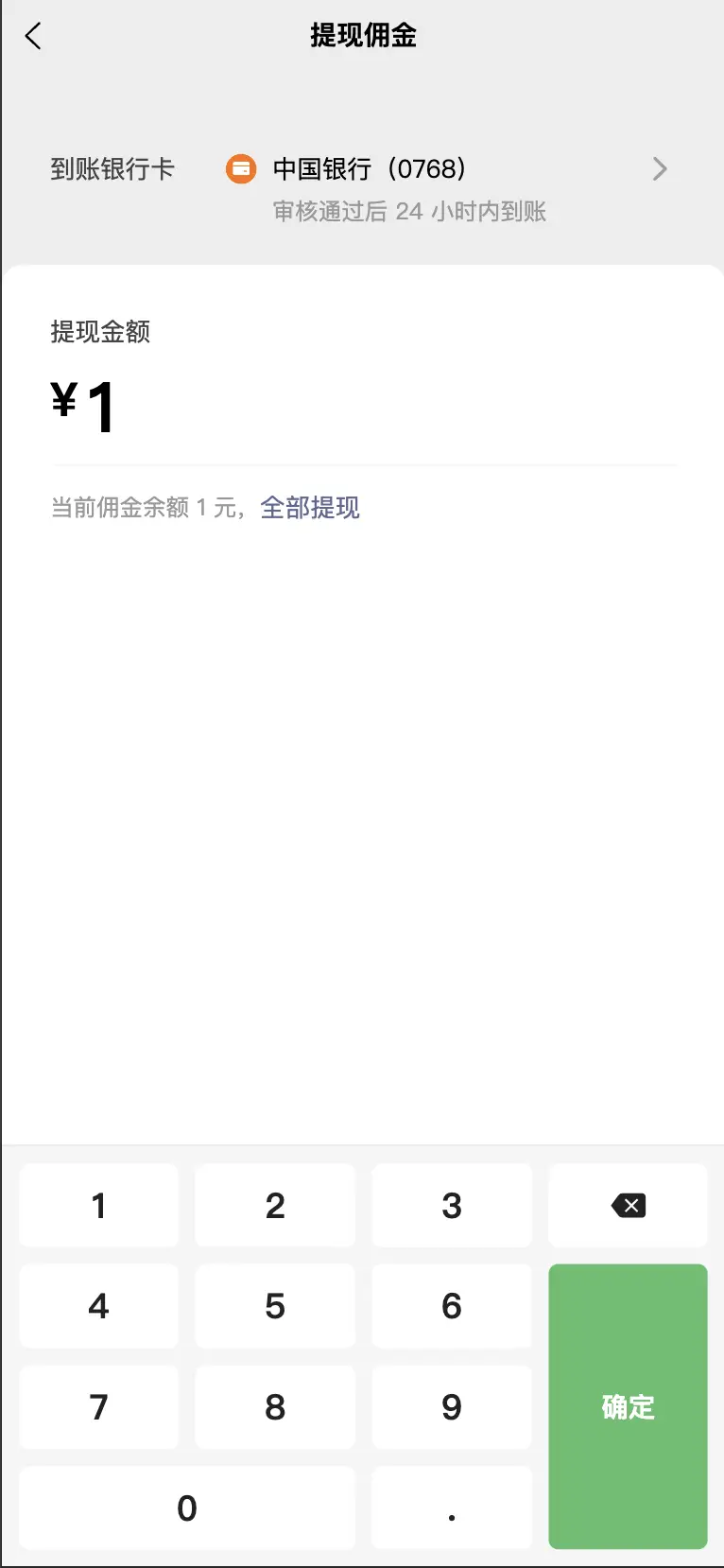Enter digit 1 on the keypad

click(x=98, y=1206)
